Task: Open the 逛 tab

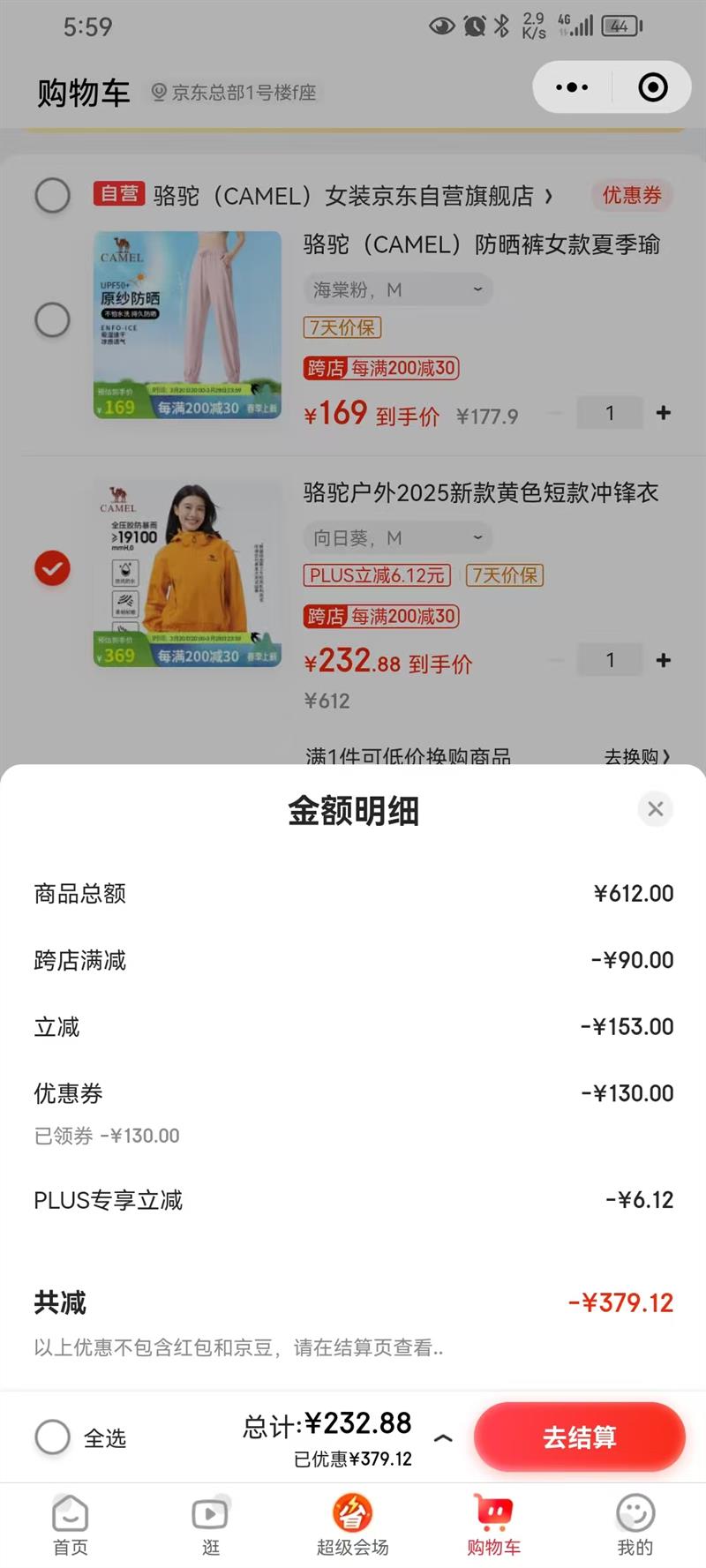Action: pyautogui.click(x=211, y=1525)
